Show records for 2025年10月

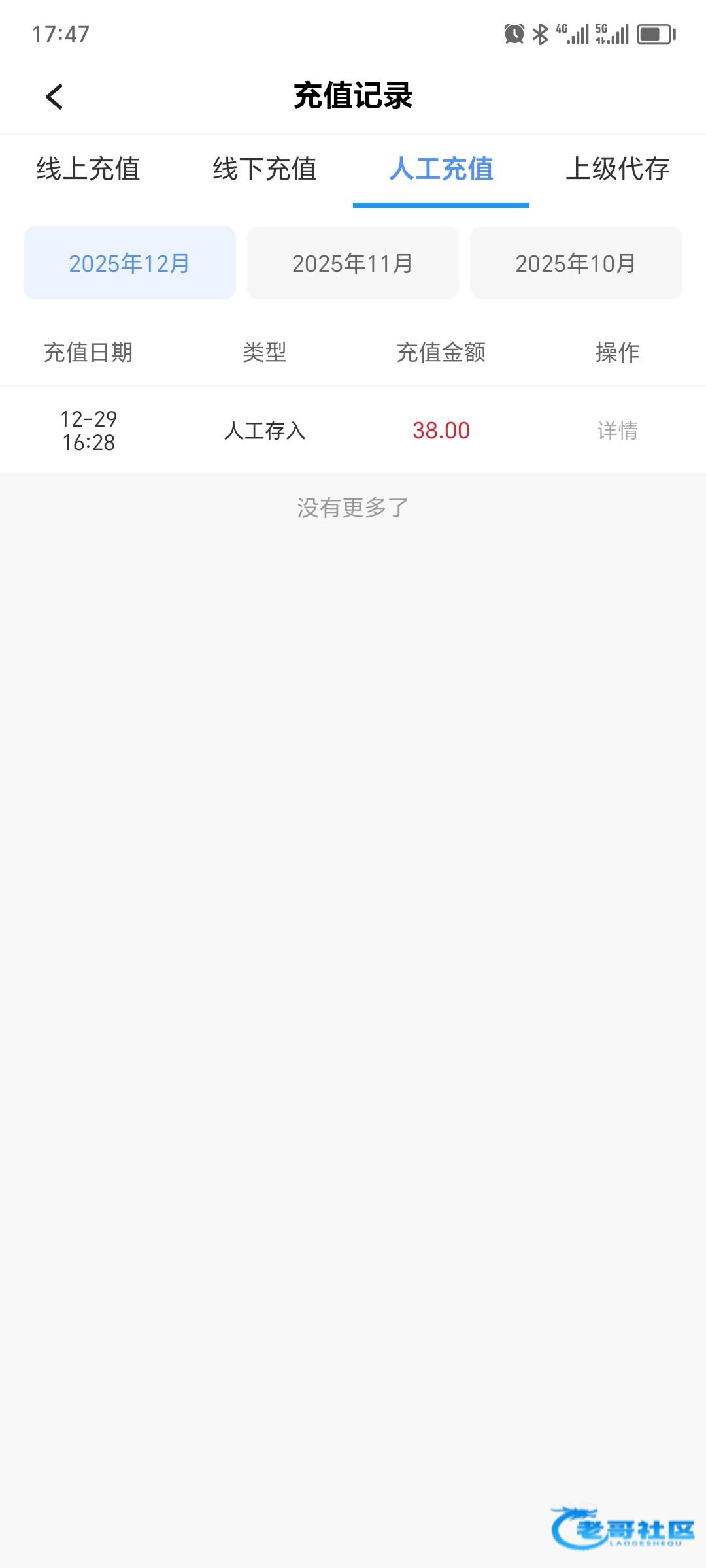point(576,263)
